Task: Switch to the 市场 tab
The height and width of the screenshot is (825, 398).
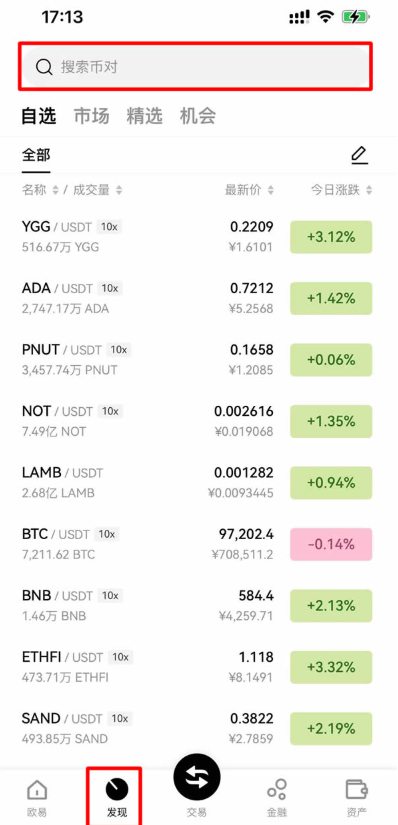Action: tap(92, 116)
